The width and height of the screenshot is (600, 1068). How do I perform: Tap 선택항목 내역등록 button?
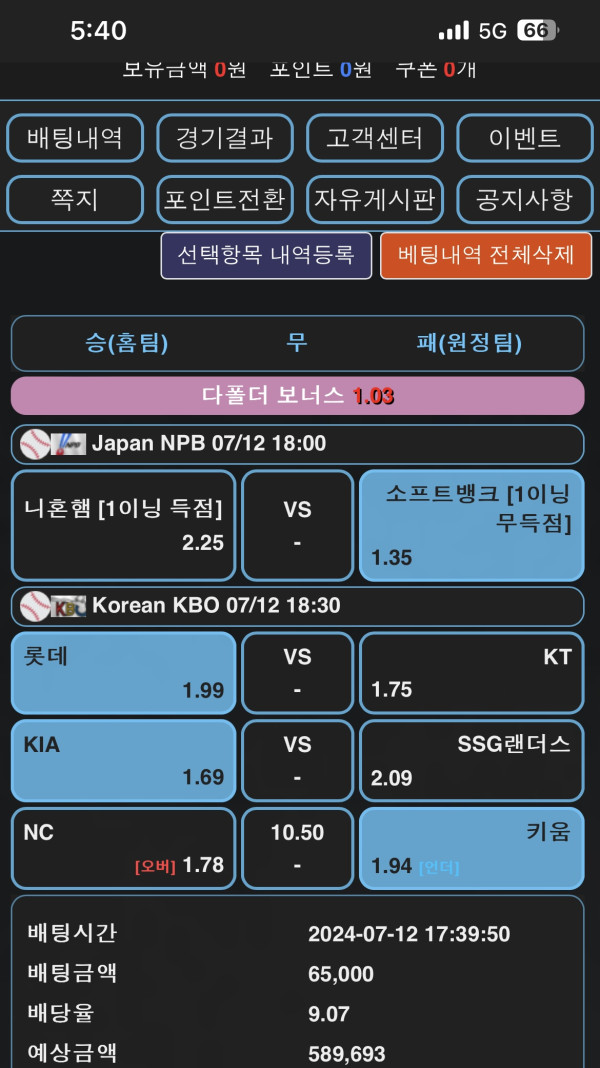click(266, 255)
